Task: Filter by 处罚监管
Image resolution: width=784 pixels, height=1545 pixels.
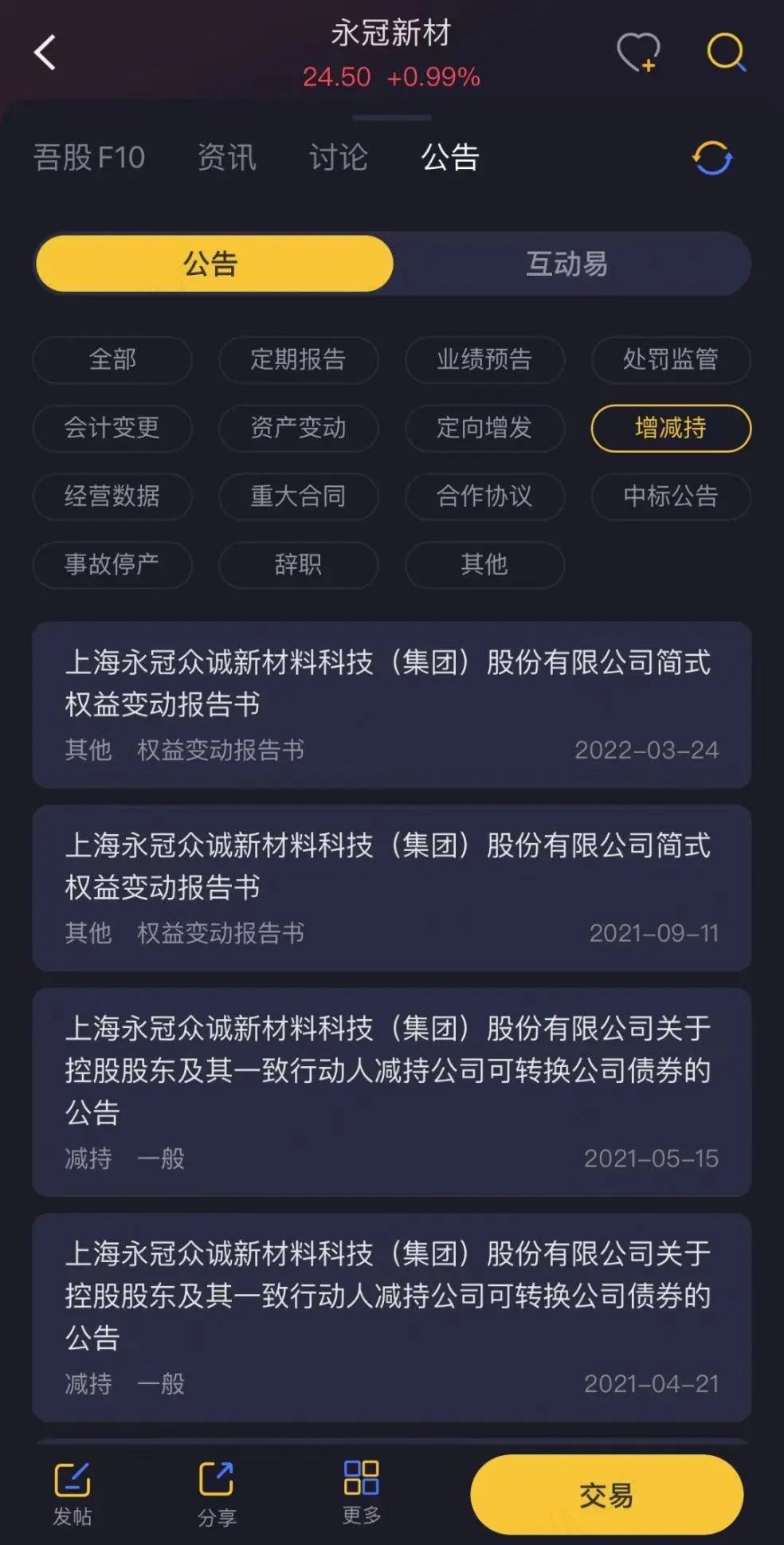Action: pos(670,359)
